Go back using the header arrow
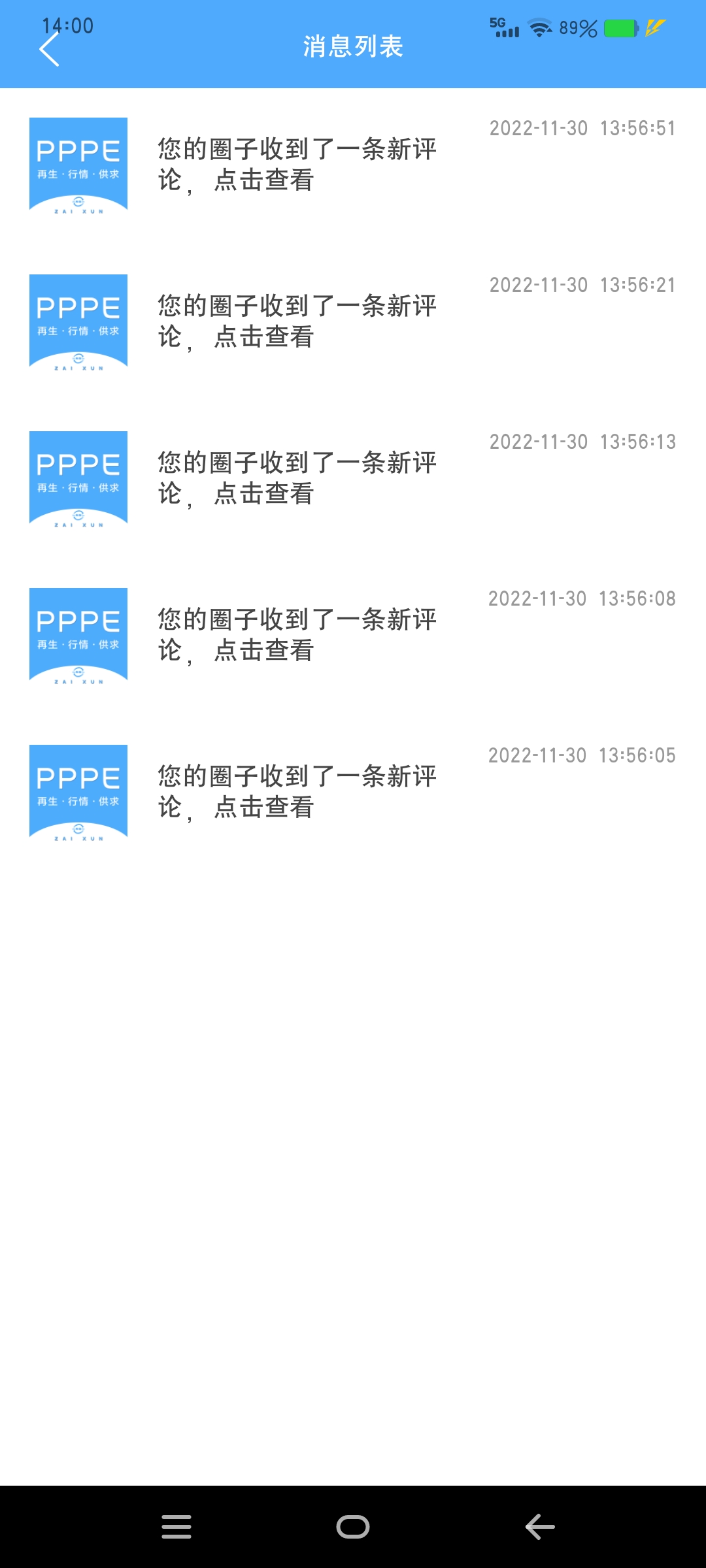The image size is (706, 1568). click(x=49, y=50)
